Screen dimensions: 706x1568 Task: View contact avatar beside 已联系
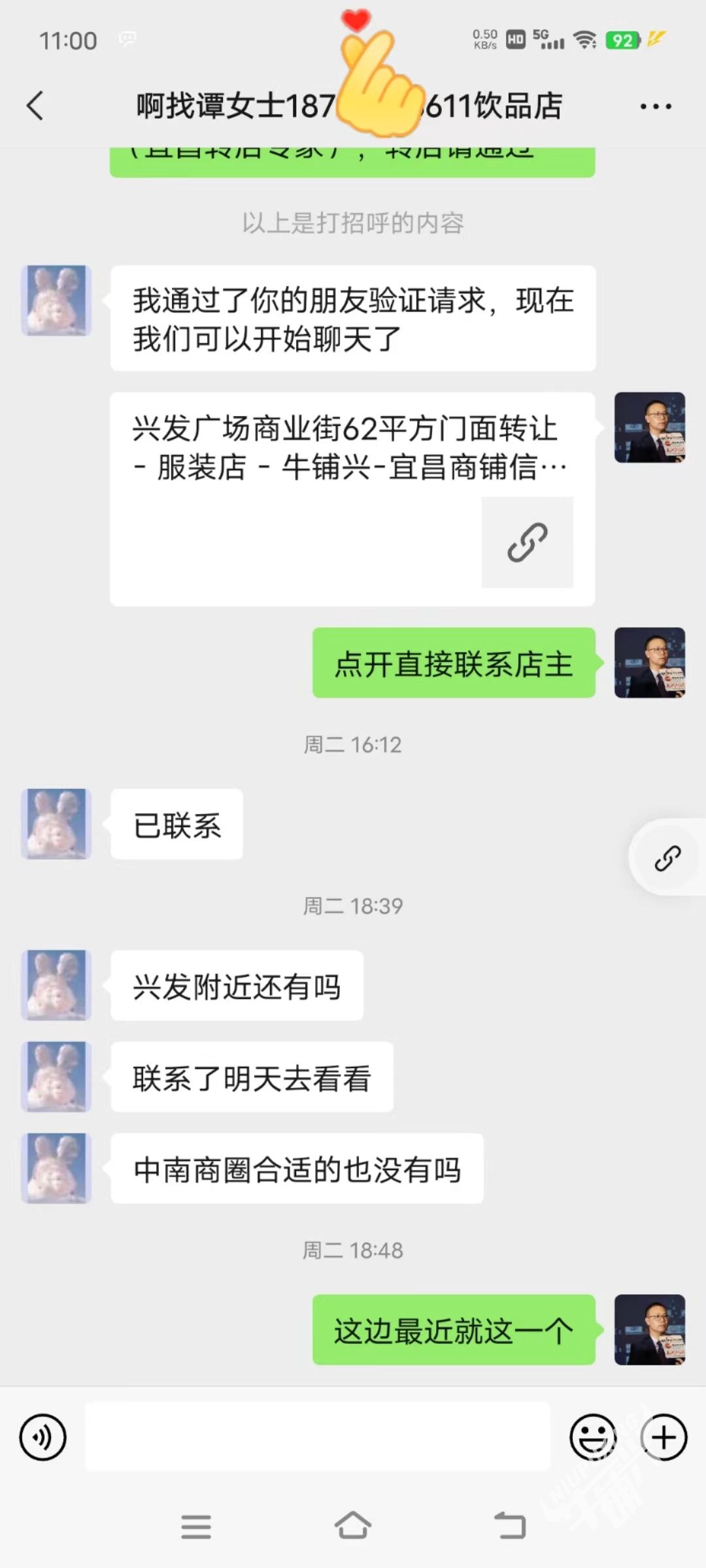(x=56, y=823)
